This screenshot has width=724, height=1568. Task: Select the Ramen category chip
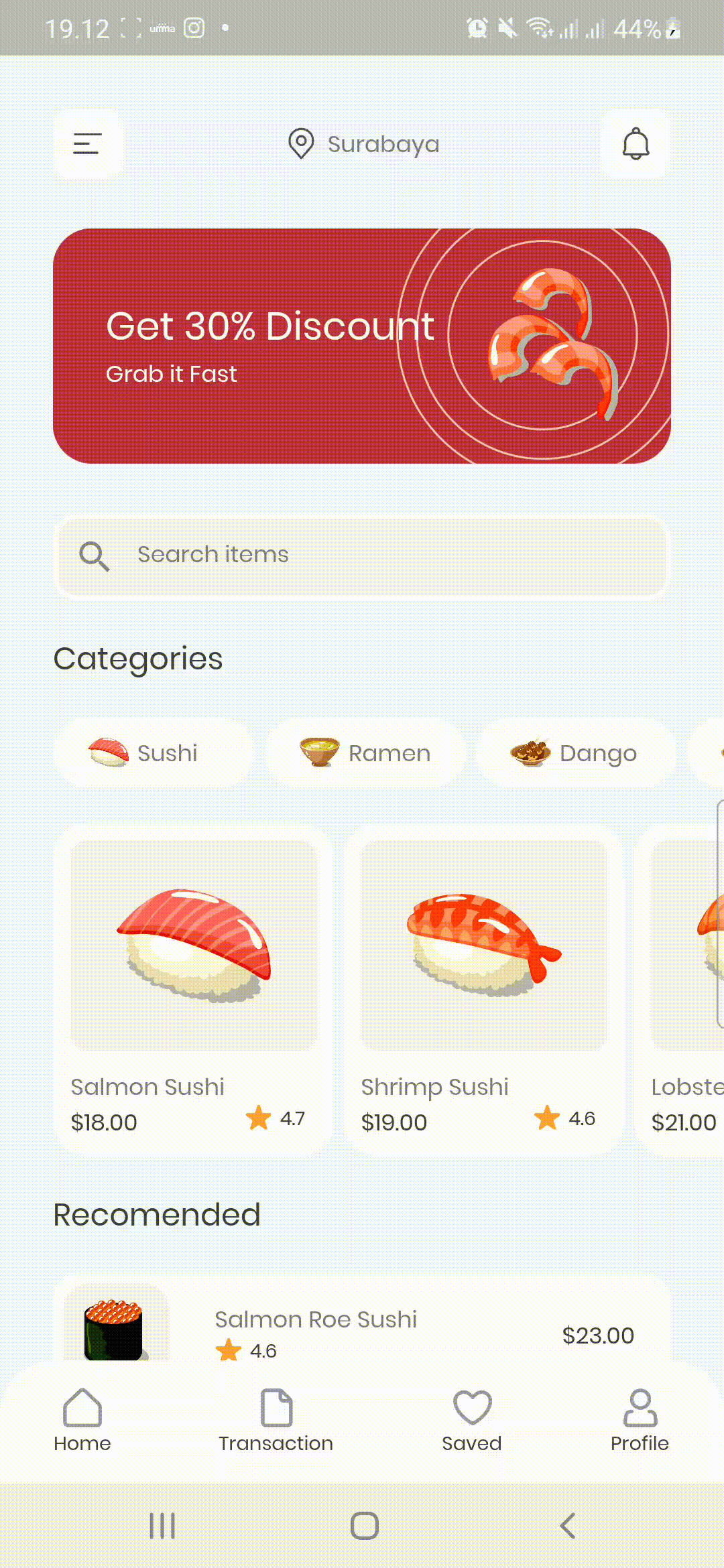click(x=365, y=753)
